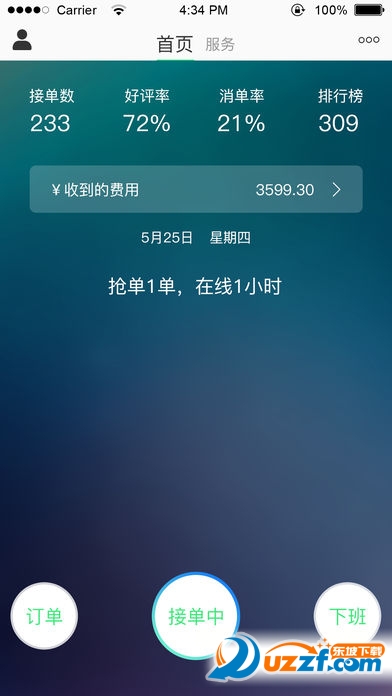Screen dimensions: 392x696
Task: Open the 收到的费用 earnings row
Action: tap(196, 190)
